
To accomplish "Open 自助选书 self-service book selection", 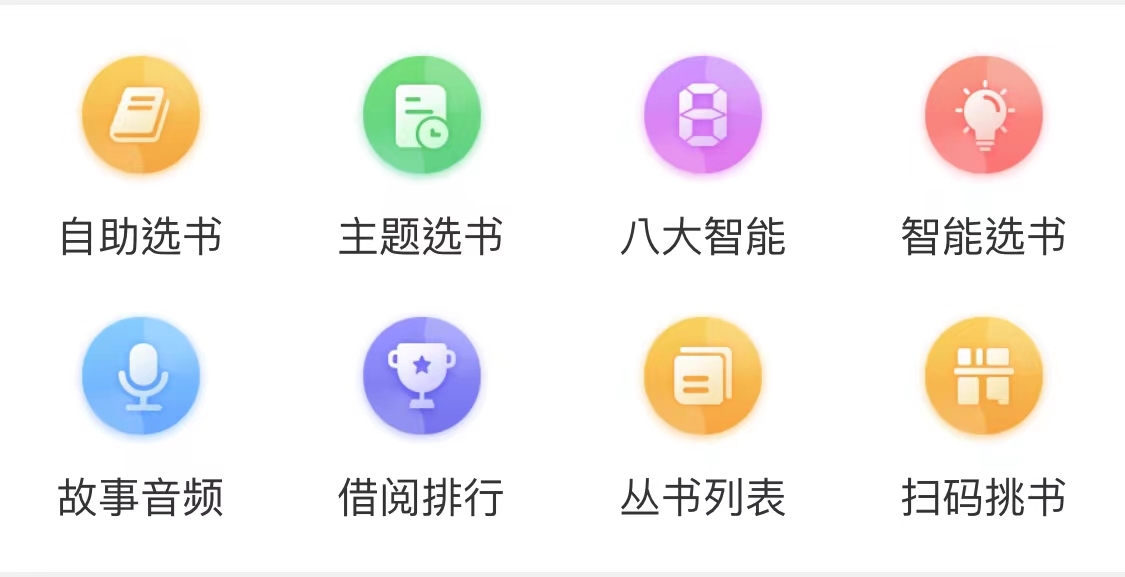I will (x=141, y=115).
